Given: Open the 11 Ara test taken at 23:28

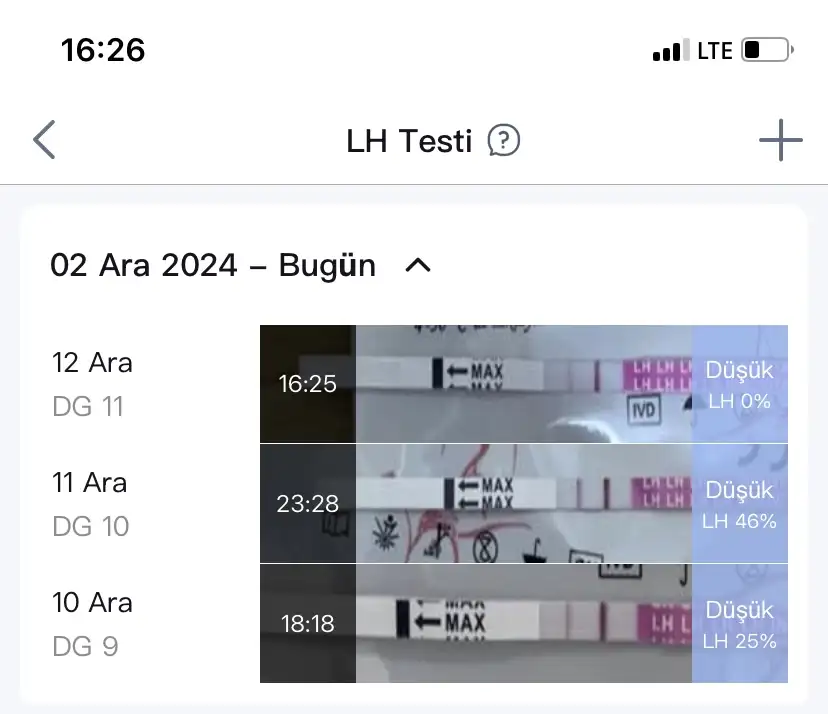Looking at the screenshot, I should pos(523,504).
